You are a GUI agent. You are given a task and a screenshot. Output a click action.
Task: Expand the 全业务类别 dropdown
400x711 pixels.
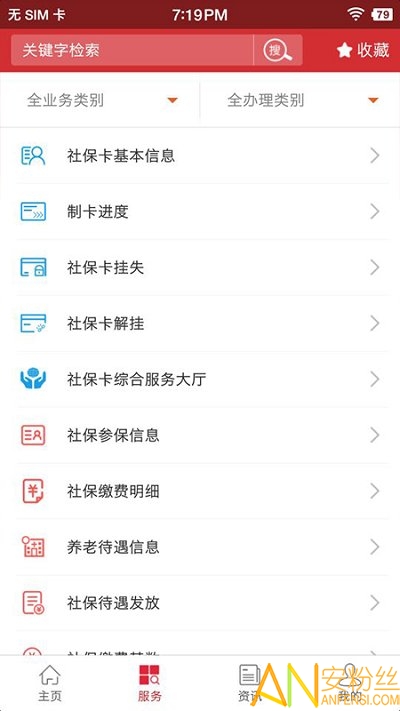(100, 100)
